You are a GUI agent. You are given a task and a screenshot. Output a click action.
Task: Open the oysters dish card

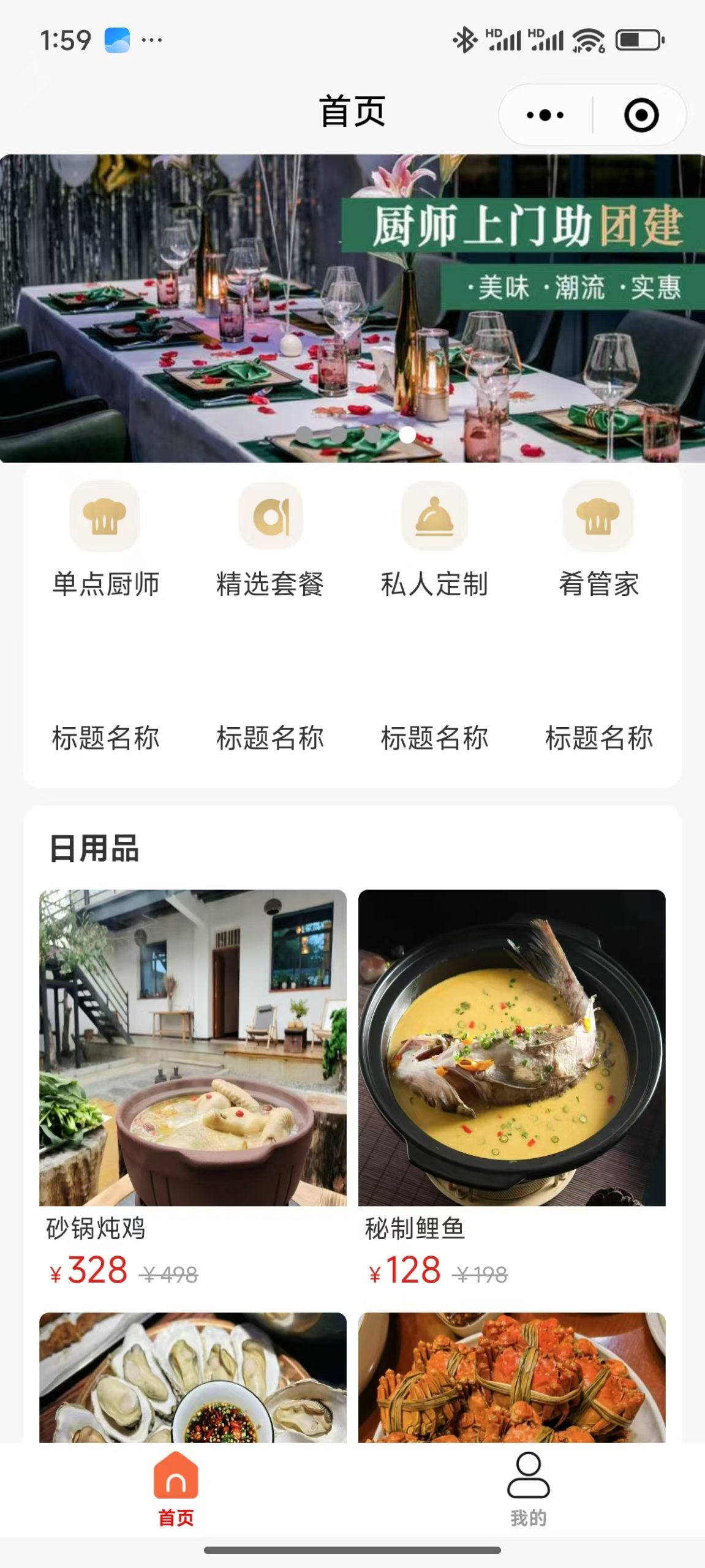tap(192, 1378)
